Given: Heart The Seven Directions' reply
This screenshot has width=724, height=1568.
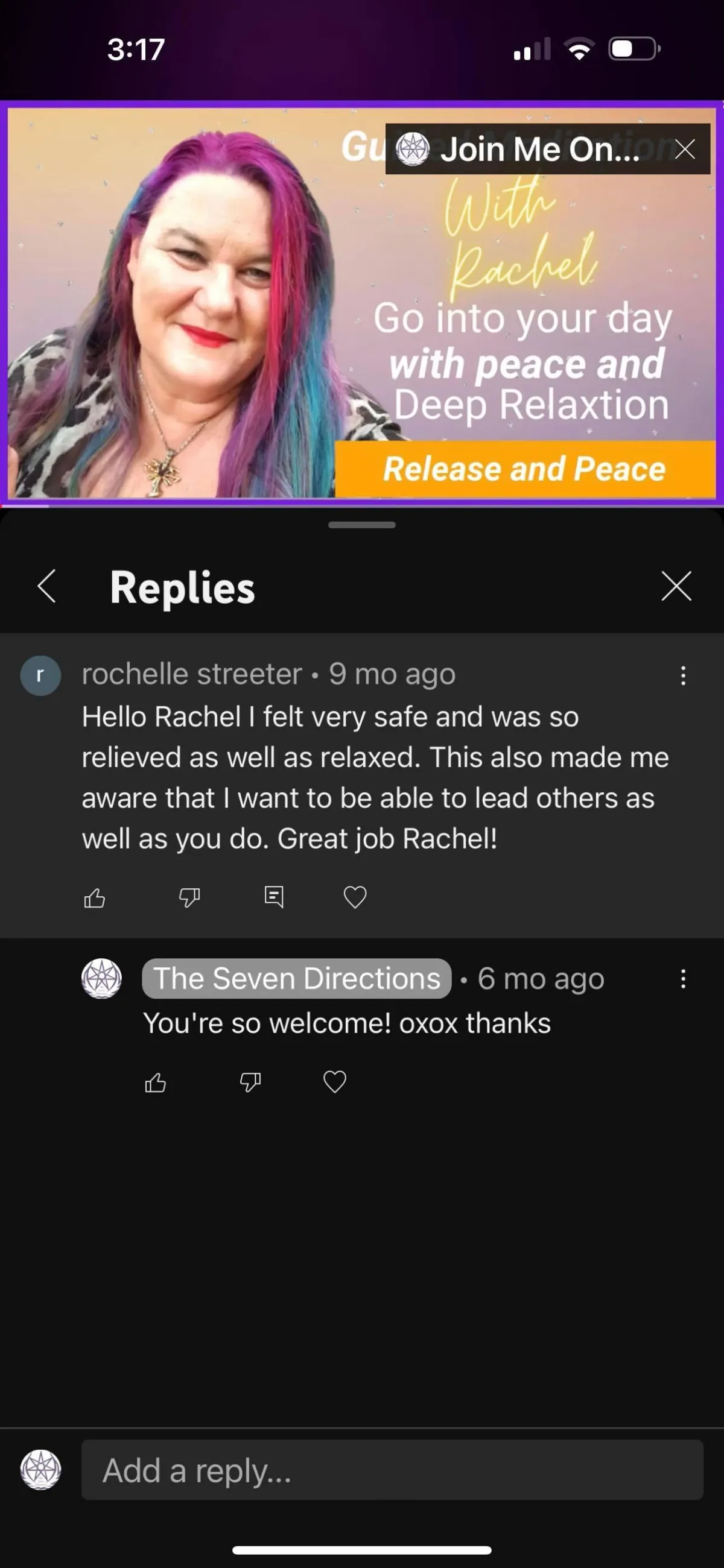Looking at the screenshot, I should [334, 1083].
